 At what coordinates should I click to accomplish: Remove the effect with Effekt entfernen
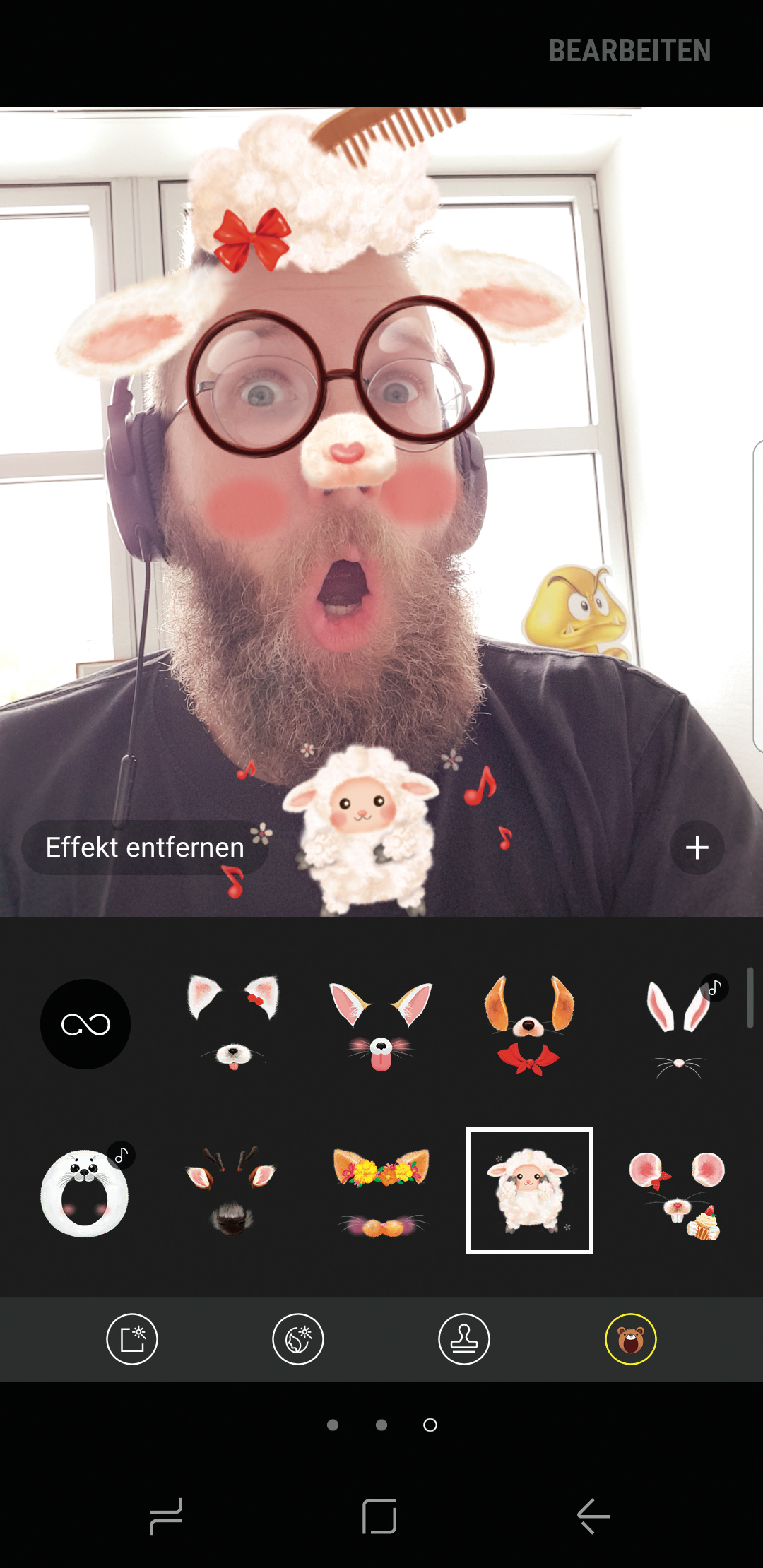[145, 848]
